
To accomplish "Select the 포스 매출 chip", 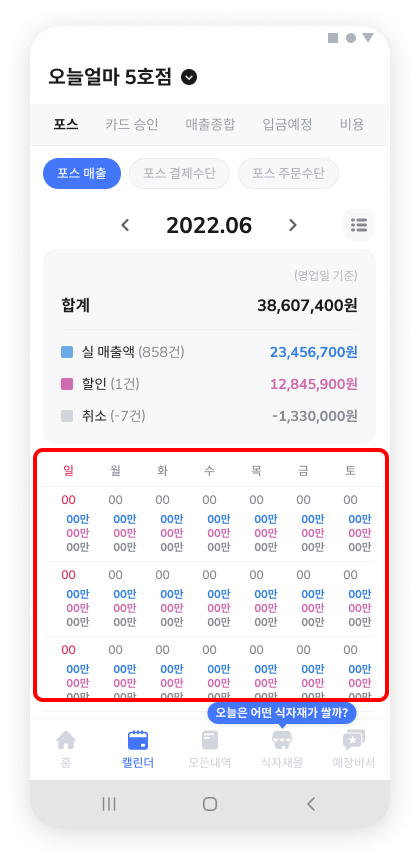I will [82, 174].
